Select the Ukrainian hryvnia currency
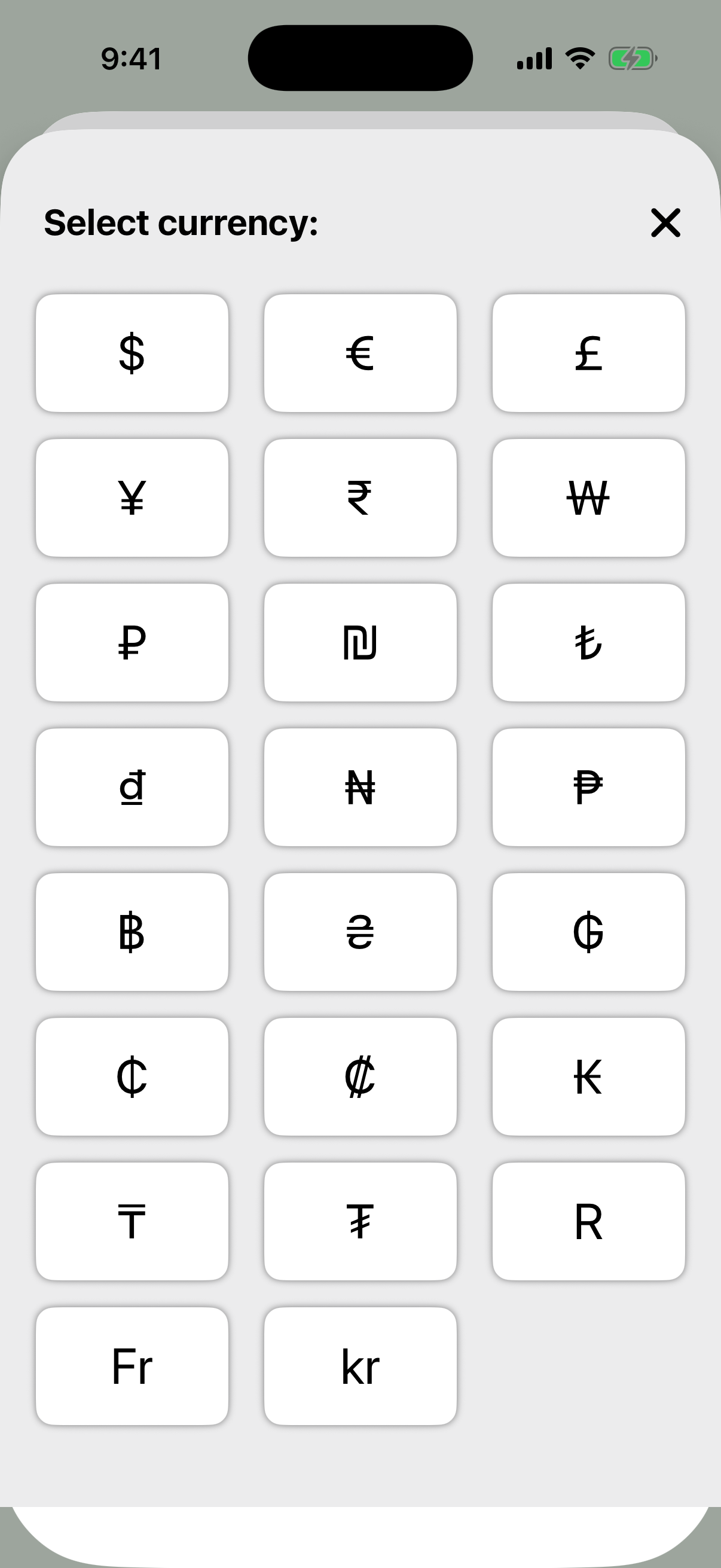 (360, 931)
